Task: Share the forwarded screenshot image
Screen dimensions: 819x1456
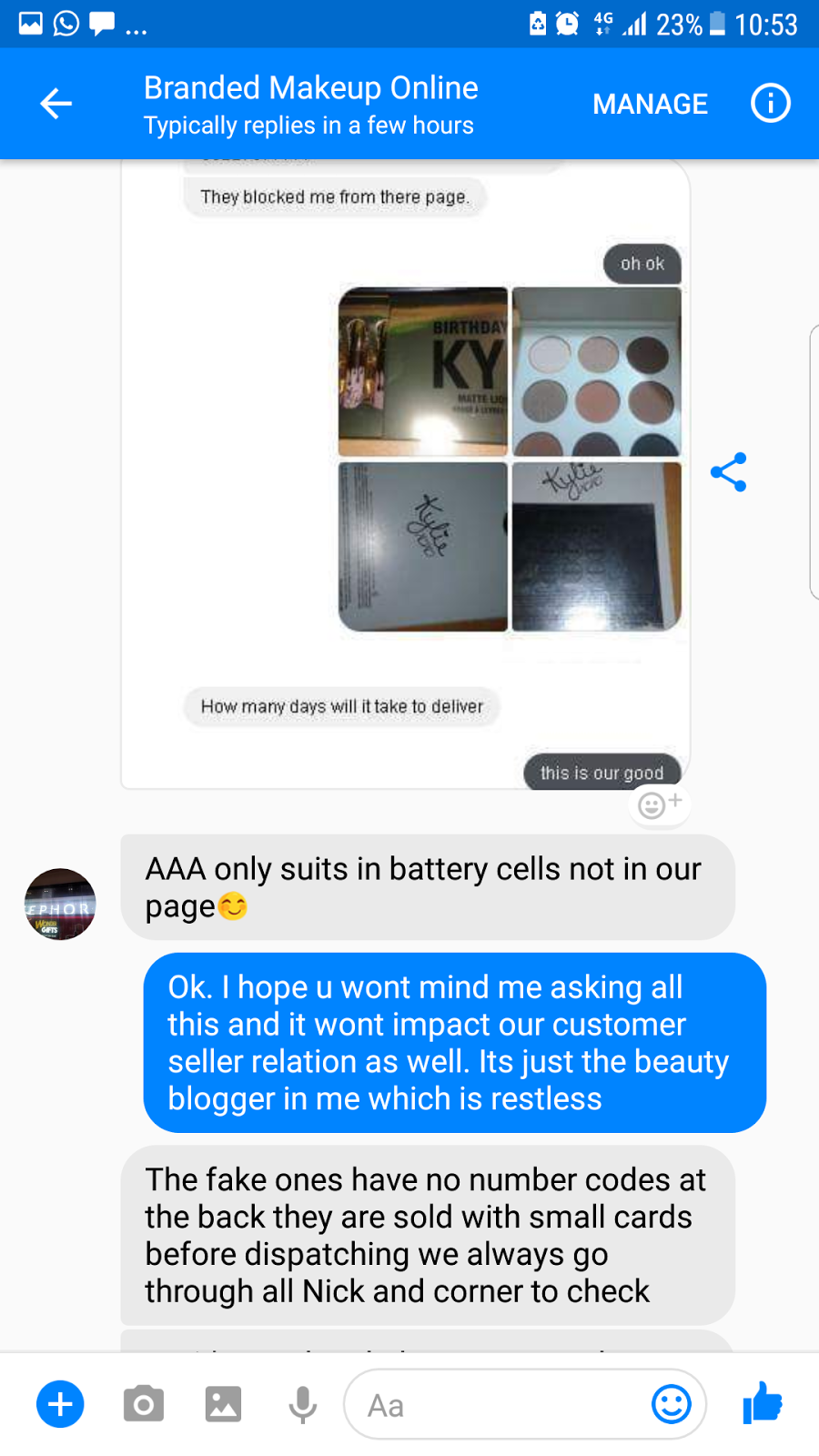Action: [728, 472]
